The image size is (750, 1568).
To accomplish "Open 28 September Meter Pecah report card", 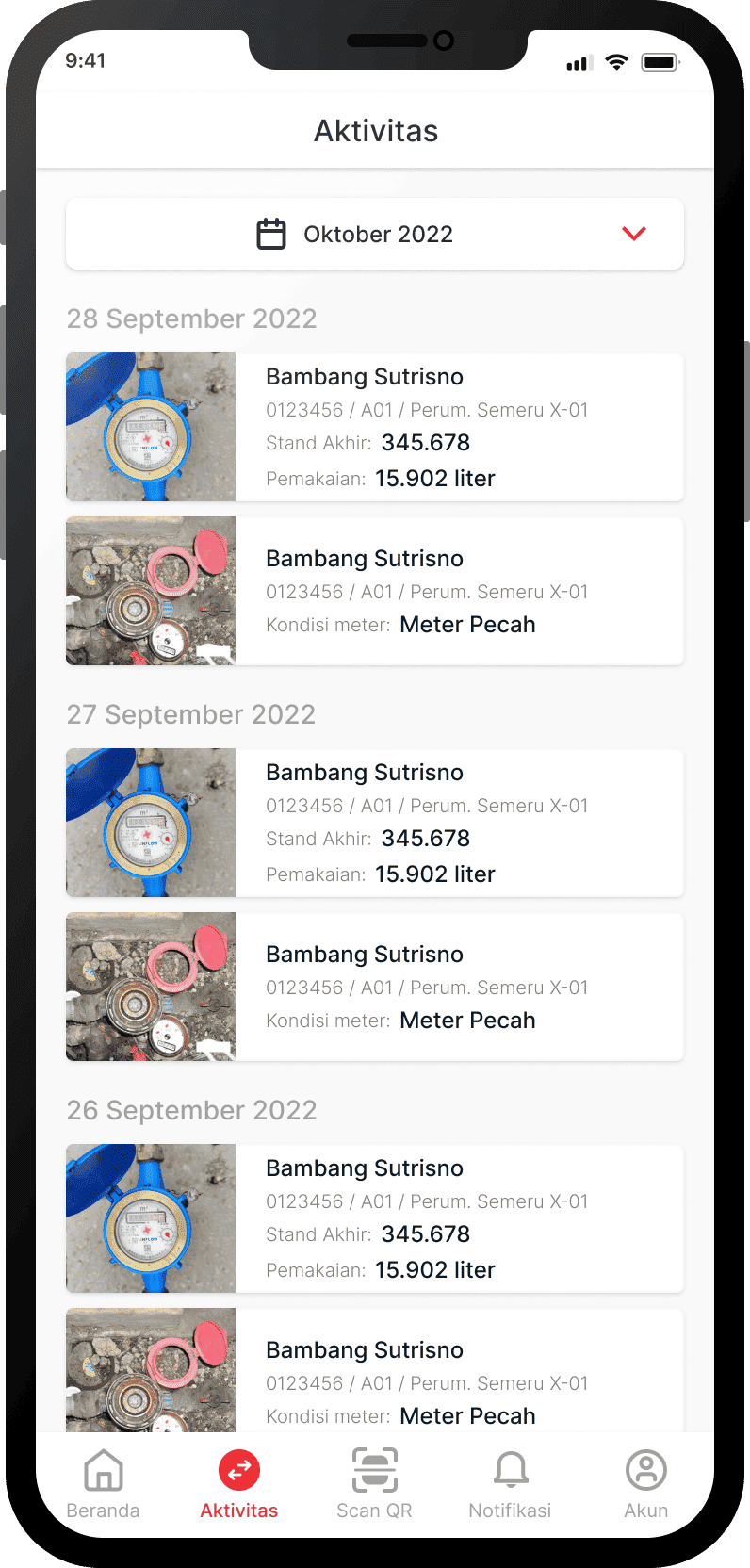I will pyautogui.click(x=375, y=591).
